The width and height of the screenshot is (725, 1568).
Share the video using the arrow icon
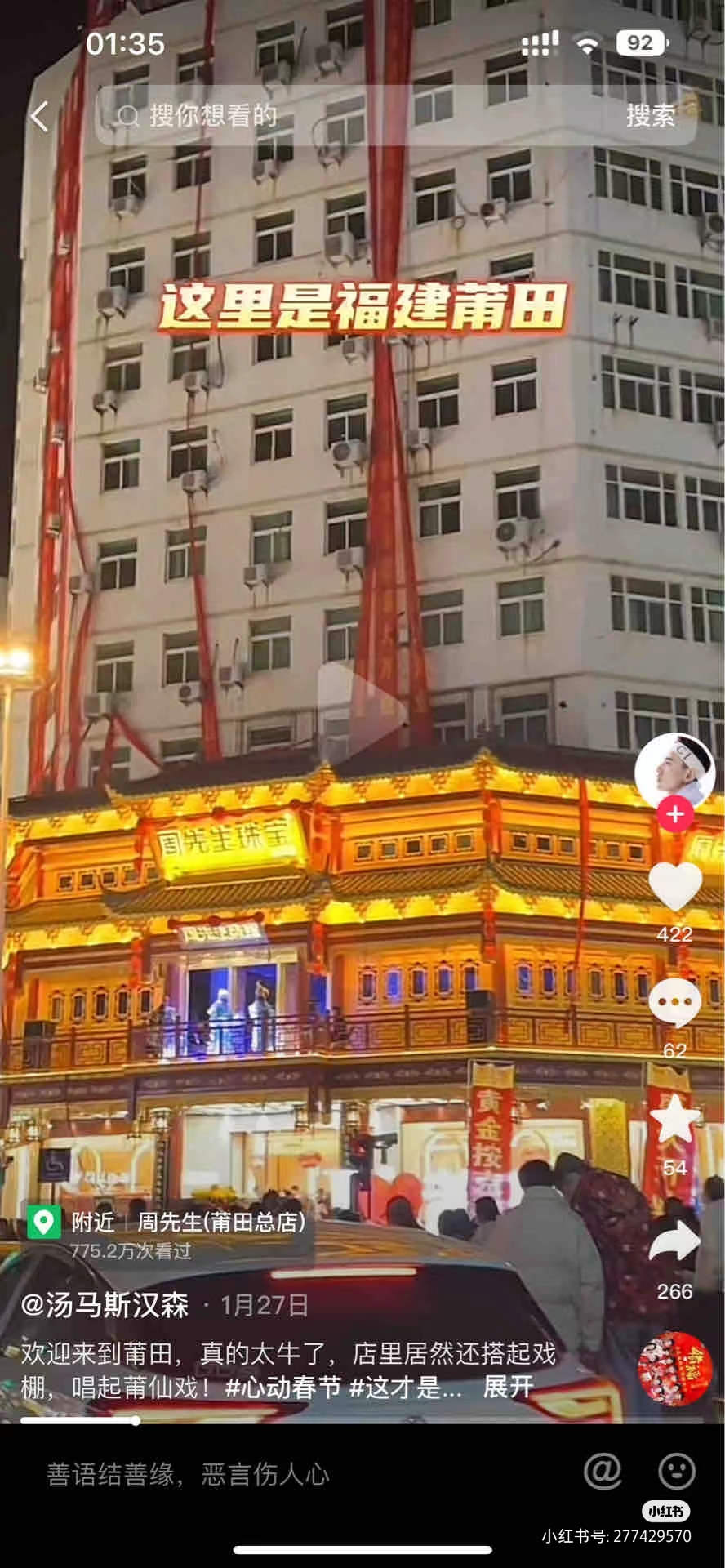click(675, 1241)
